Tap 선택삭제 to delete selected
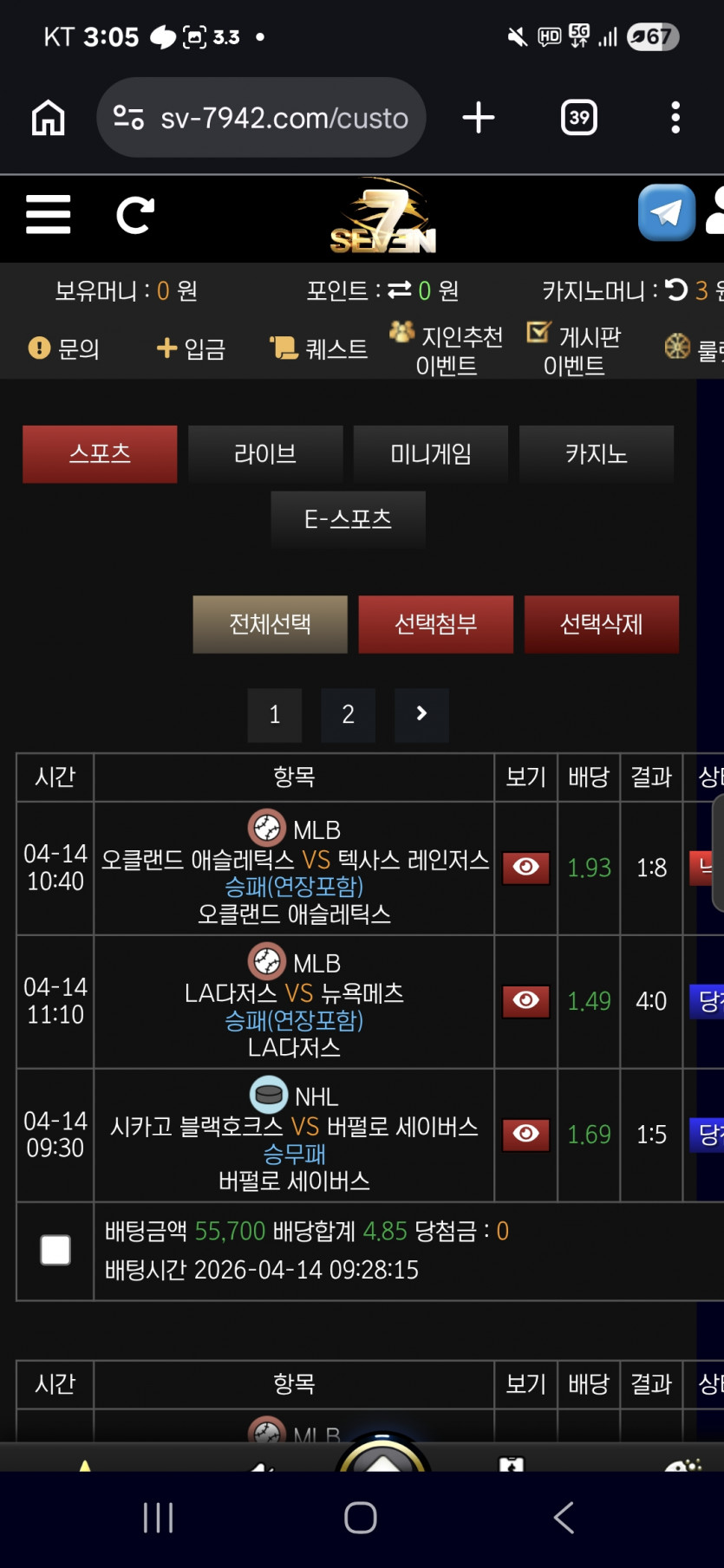Image resolution: width=724 pixels, height=1568 pixels. click(602, 624)
